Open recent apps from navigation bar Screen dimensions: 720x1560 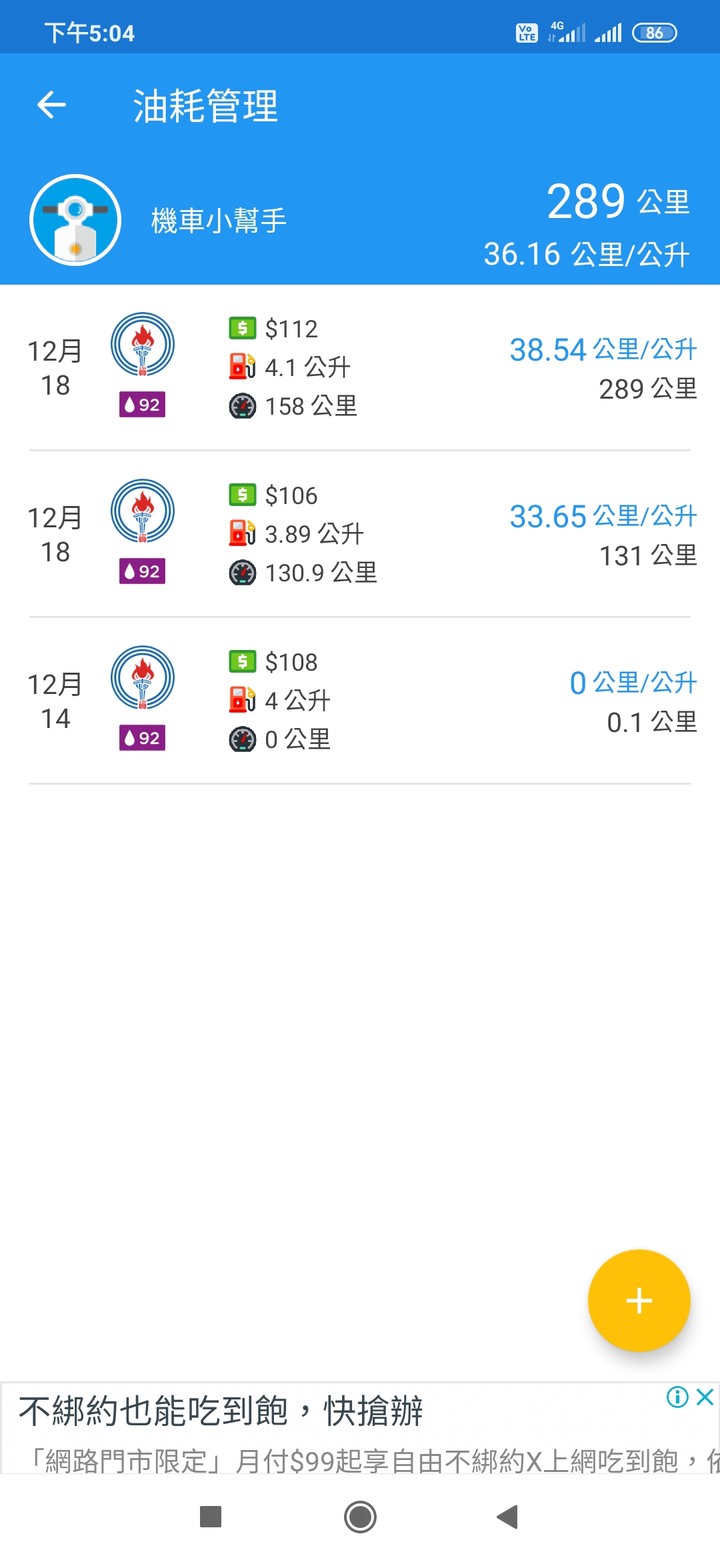210,1517
